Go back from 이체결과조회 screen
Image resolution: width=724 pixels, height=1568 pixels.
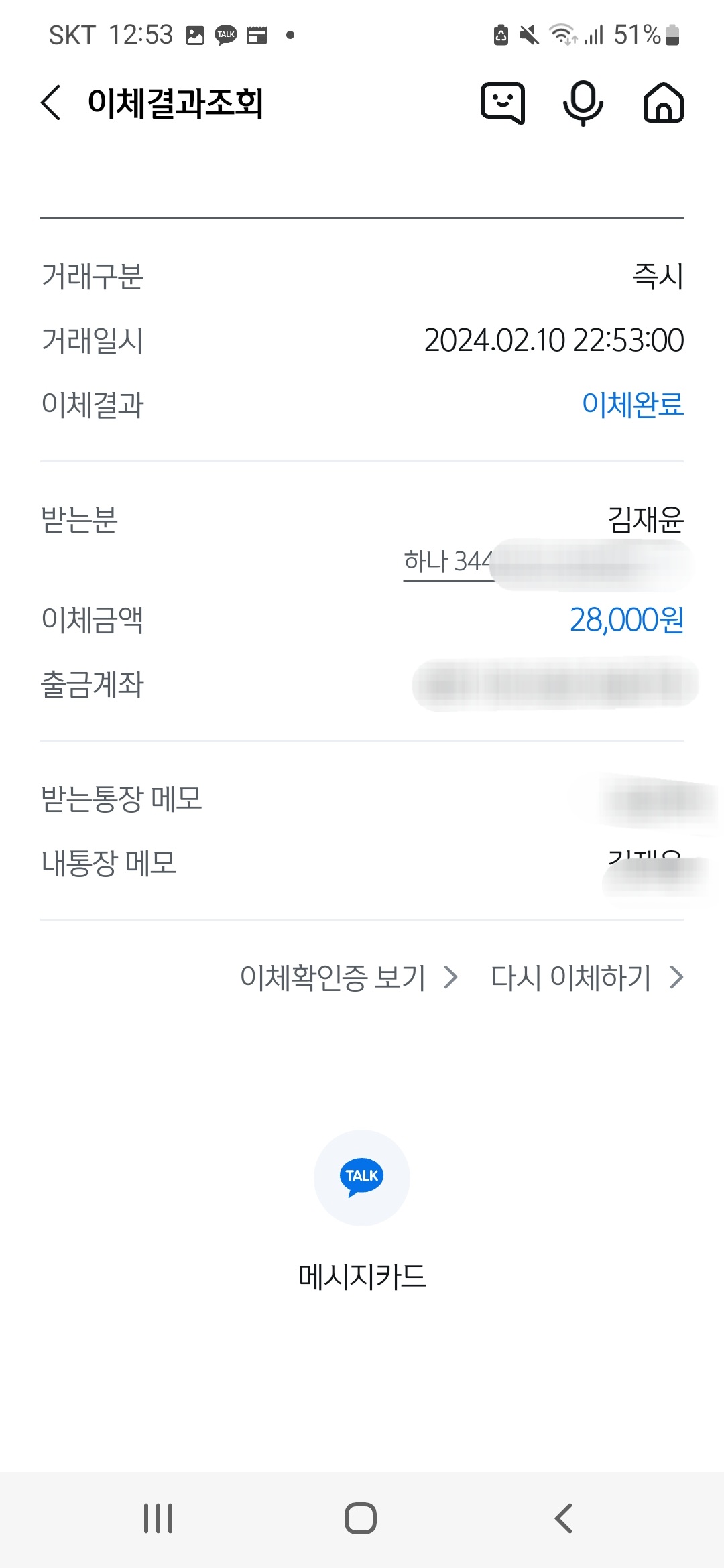click(x=51, y=103)
